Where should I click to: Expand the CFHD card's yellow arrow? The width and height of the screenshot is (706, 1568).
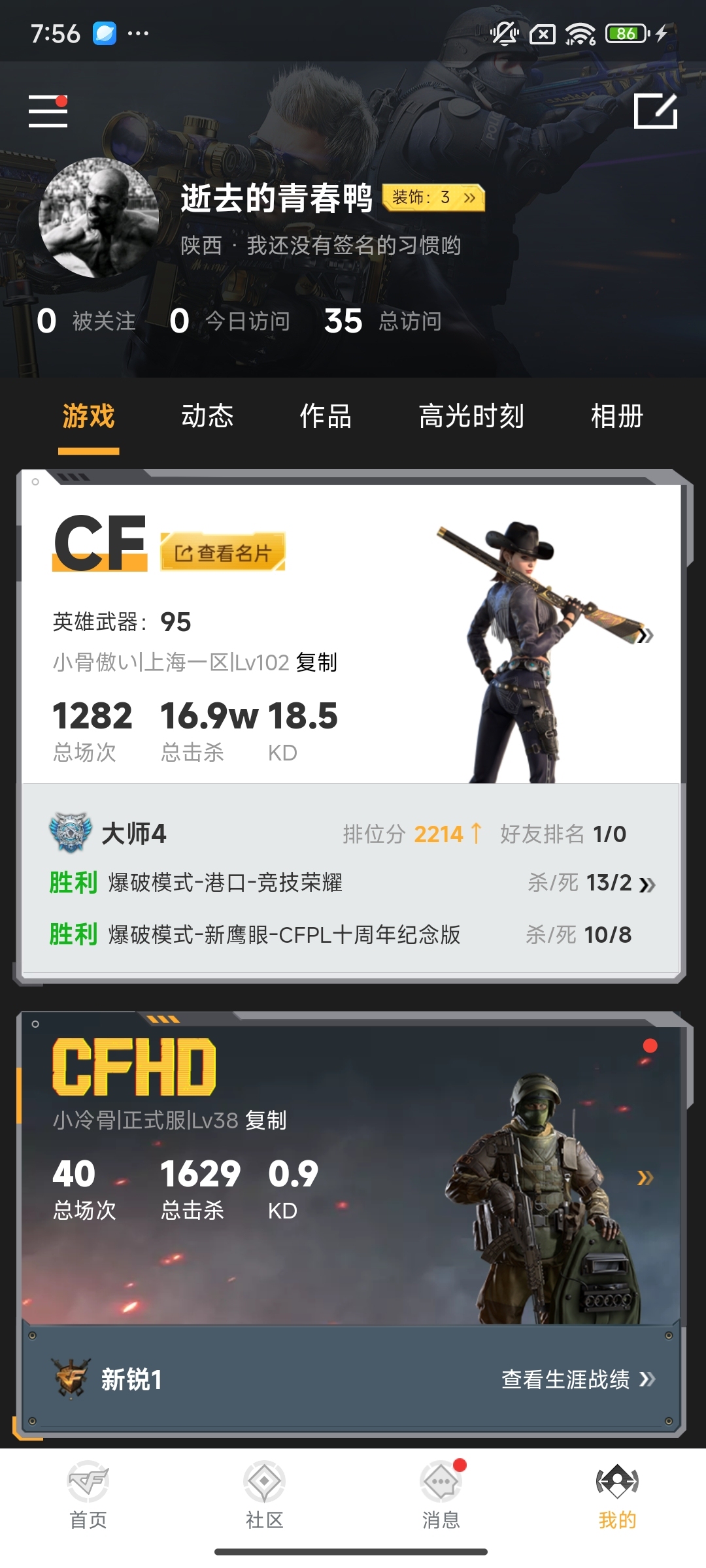pyautogui.click(x=645, y=1177)
